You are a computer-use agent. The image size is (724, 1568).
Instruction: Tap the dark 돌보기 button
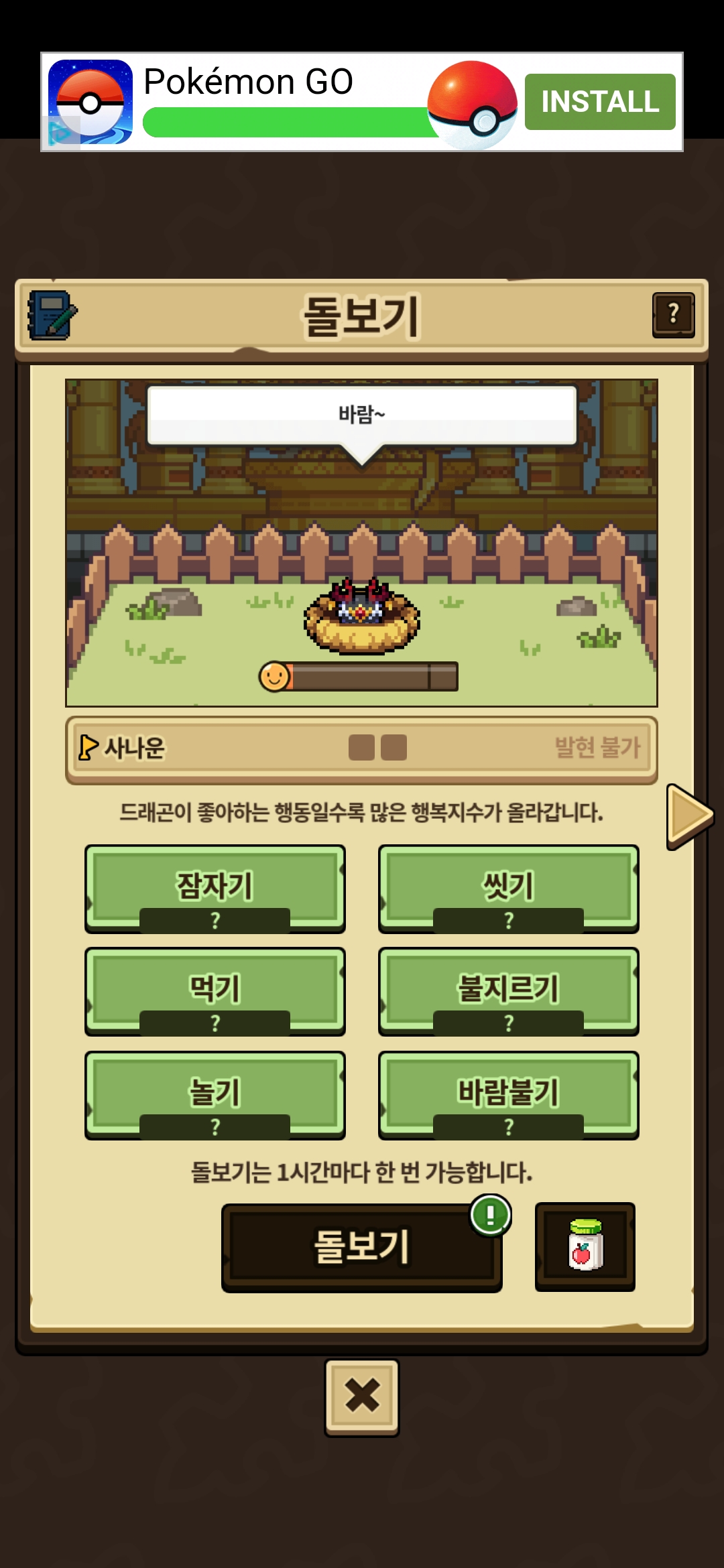pos(361,1247)
